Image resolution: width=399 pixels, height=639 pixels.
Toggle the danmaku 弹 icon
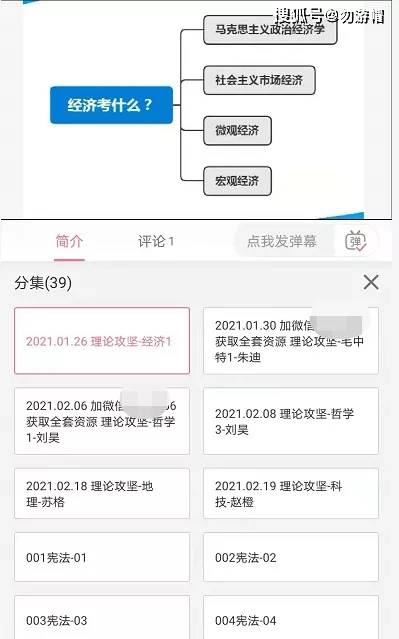coord(356,241)
